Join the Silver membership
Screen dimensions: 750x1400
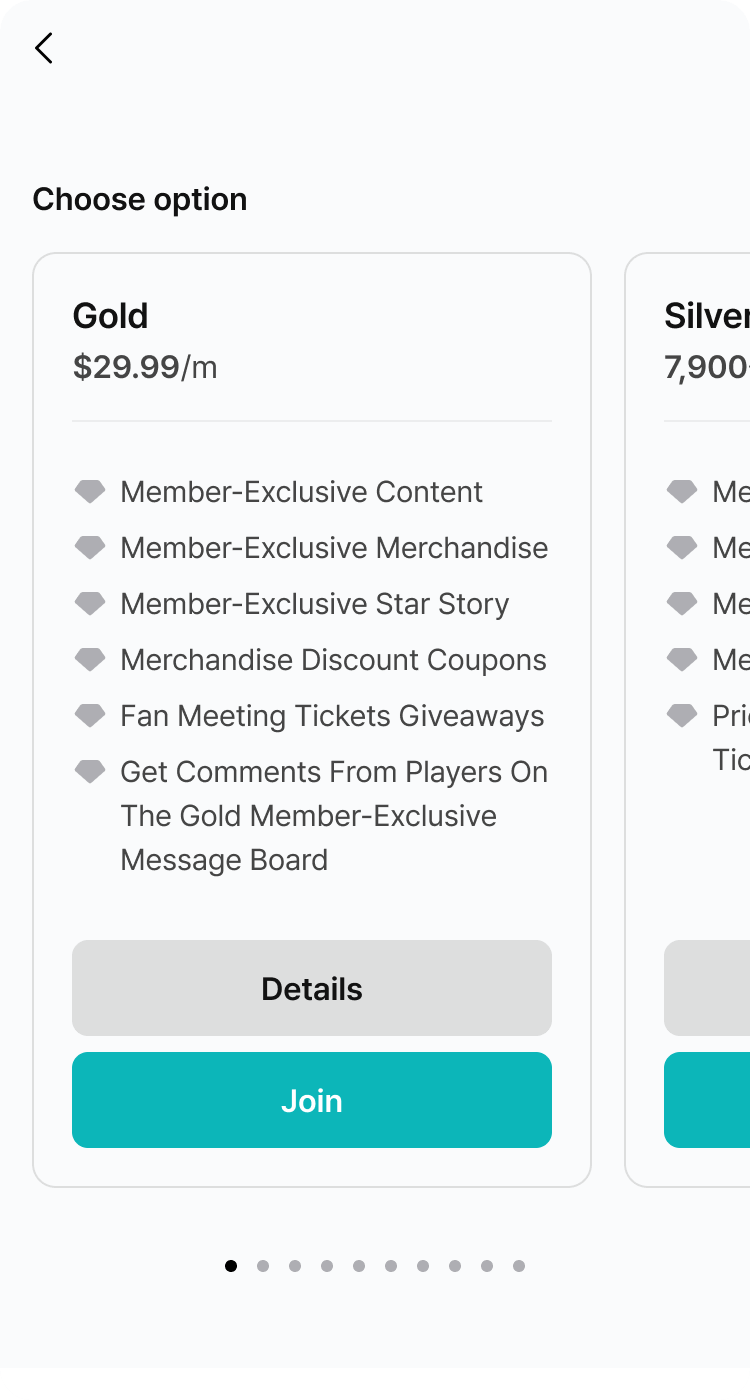tap(707, 1100)
